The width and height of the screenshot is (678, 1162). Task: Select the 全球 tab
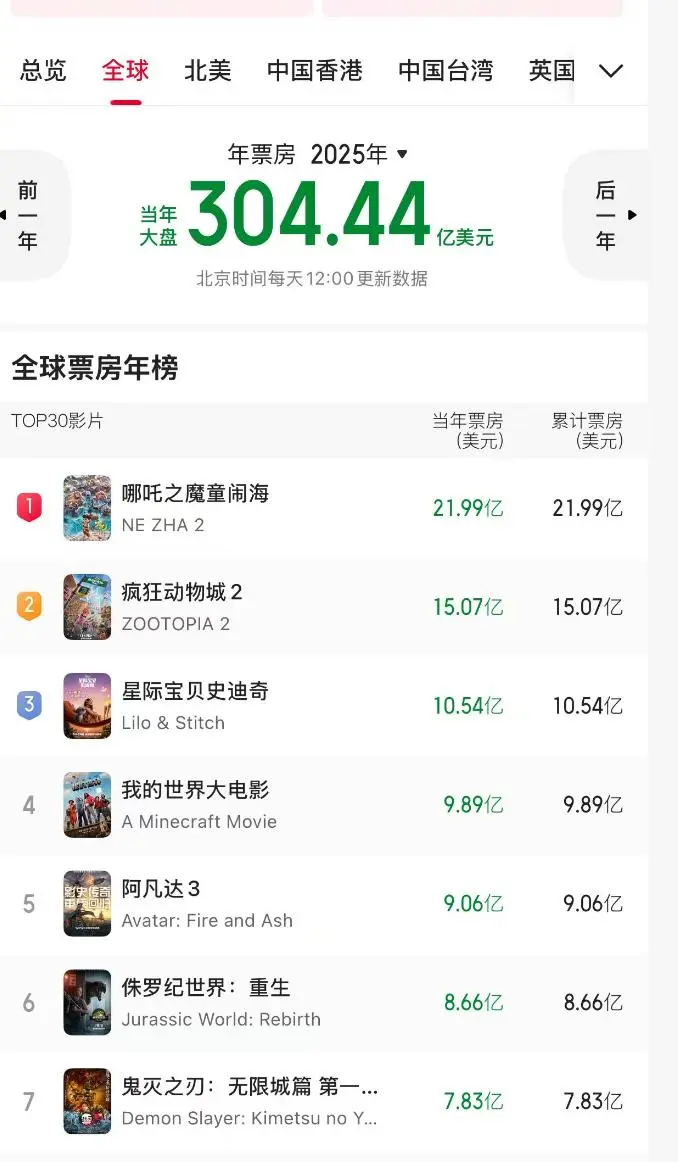(125, 71)
